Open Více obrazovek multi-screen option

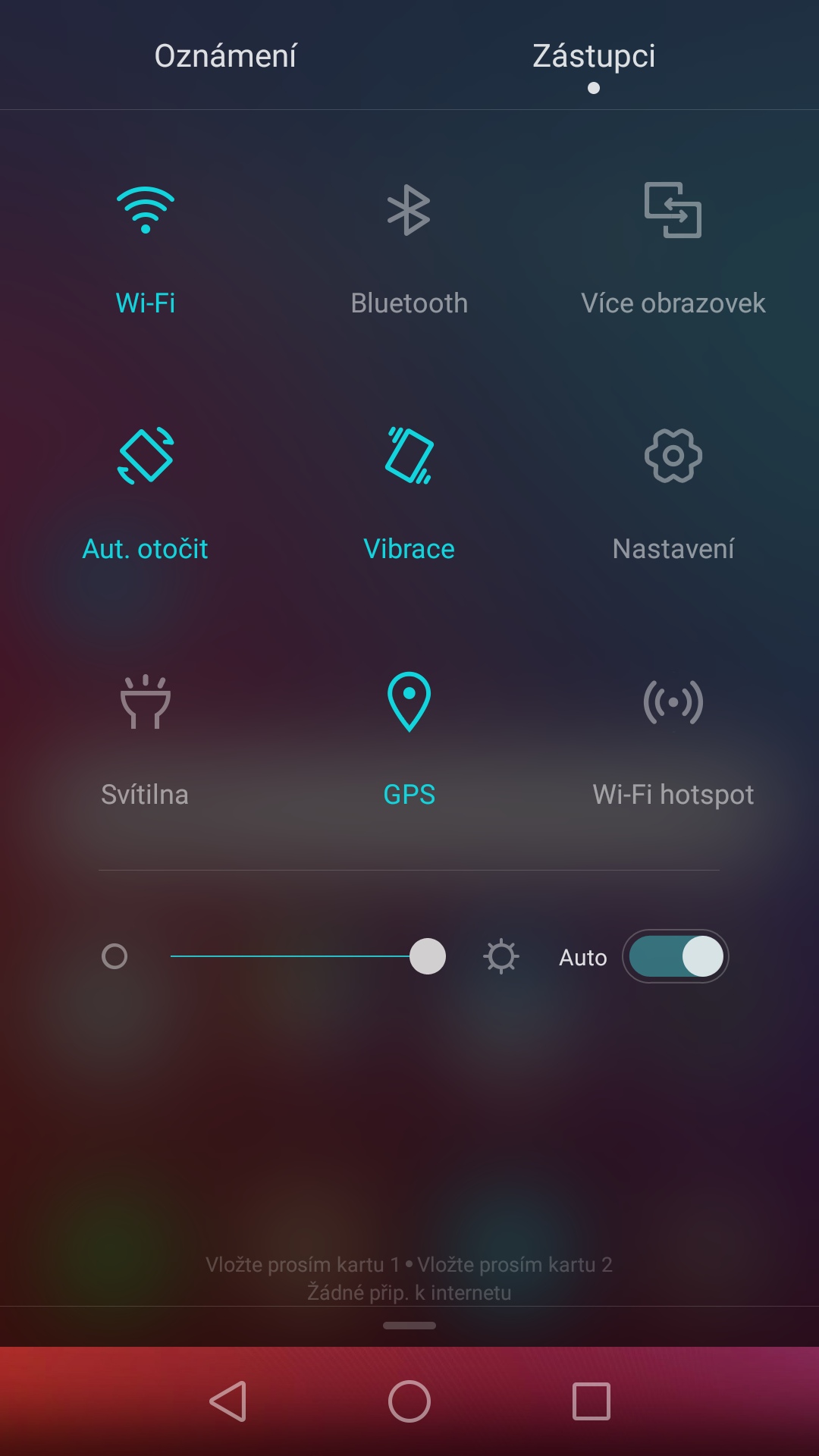[x=673, y=250]
